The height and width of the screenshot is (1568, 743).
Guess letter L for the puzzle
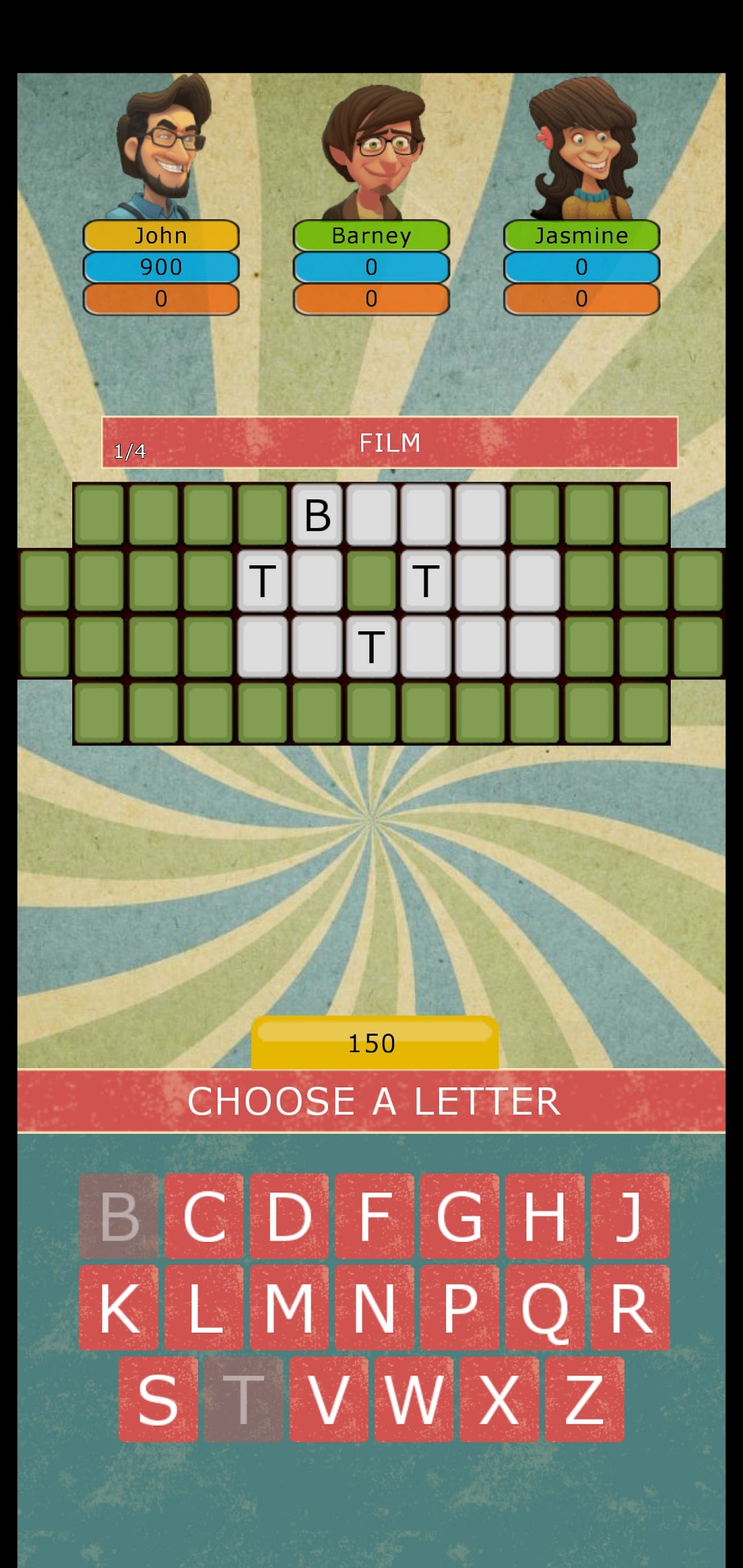coord(204,1307)
